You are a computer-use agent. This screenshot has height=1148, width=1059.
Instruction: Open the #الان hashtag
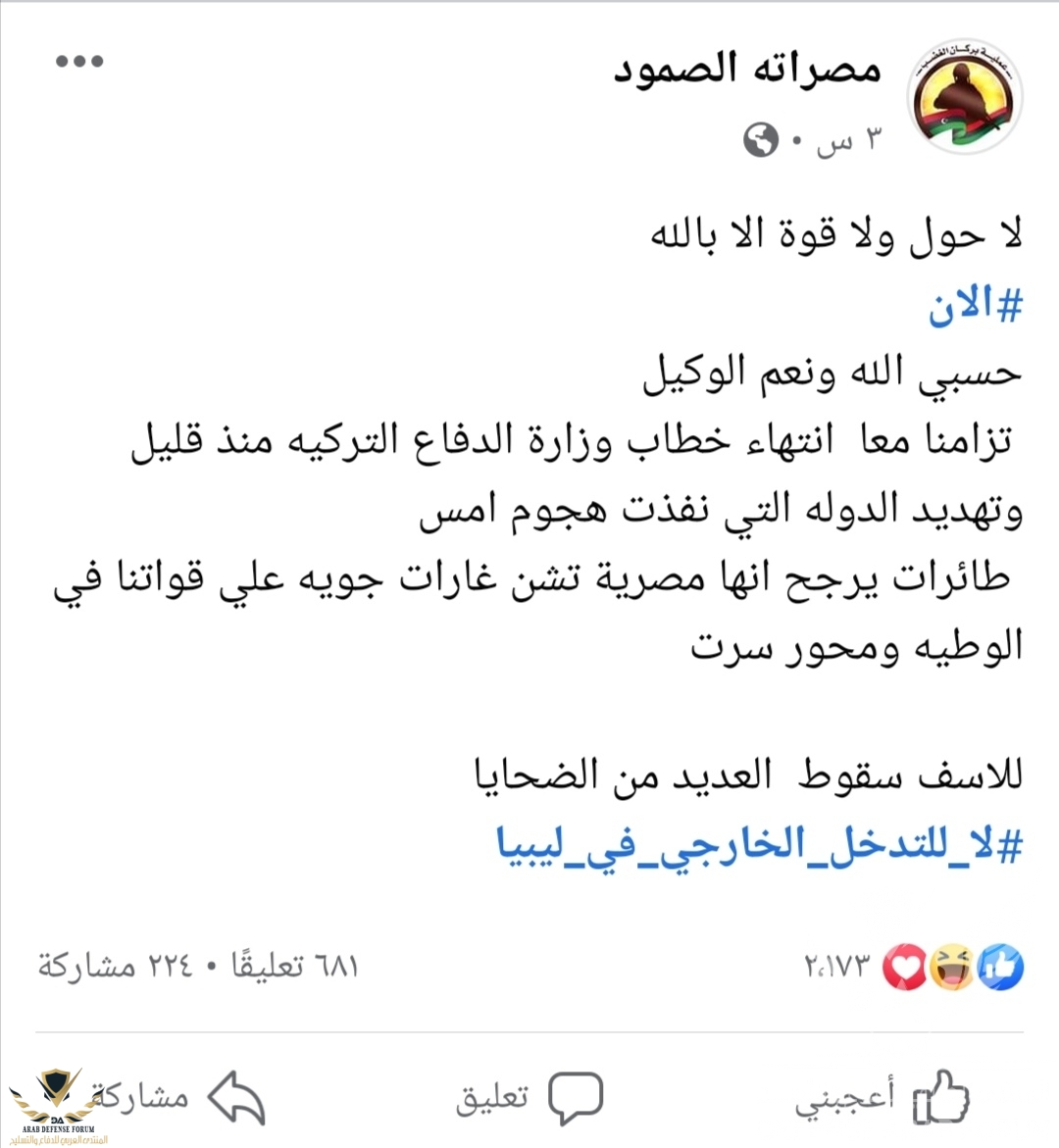(x=975, y=306)
